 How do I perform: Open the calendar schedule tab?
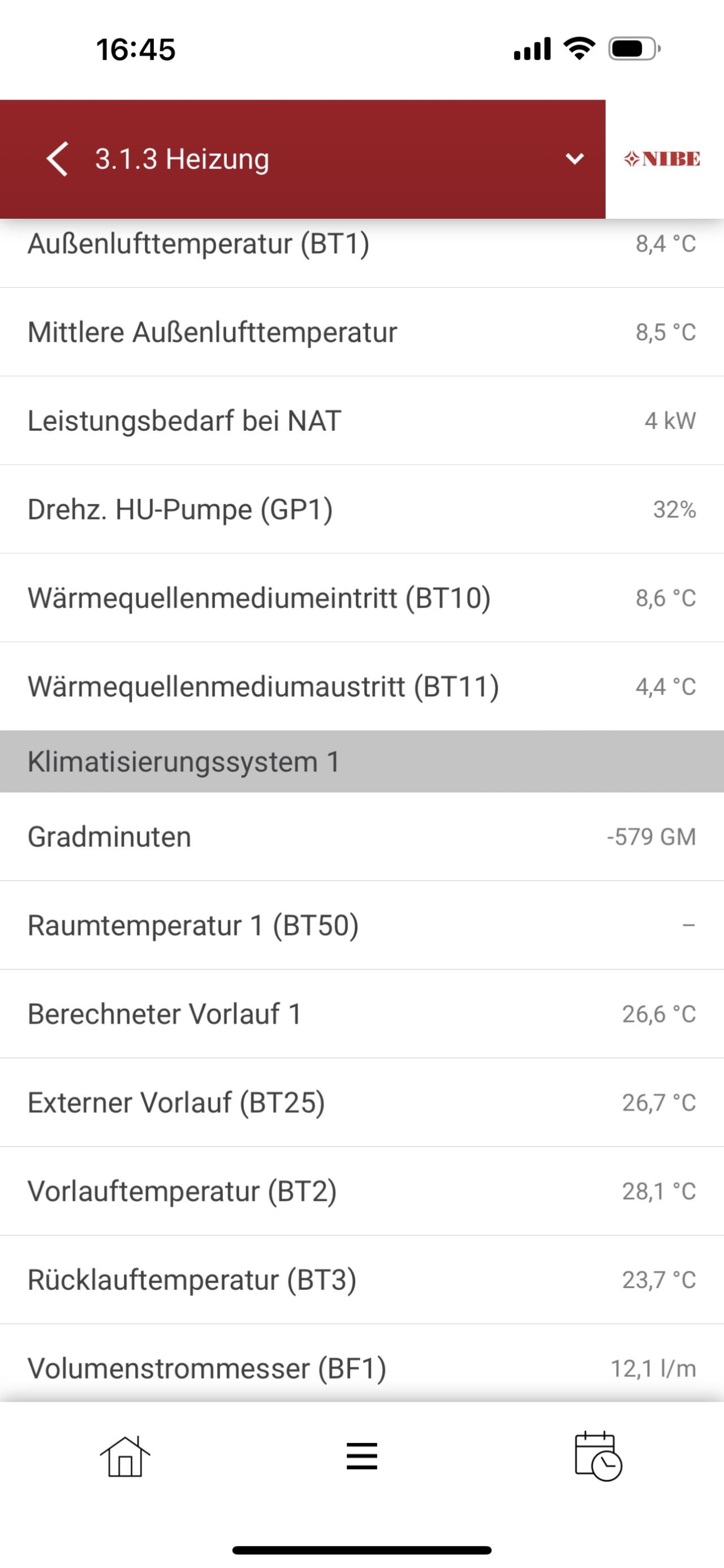598,1456
